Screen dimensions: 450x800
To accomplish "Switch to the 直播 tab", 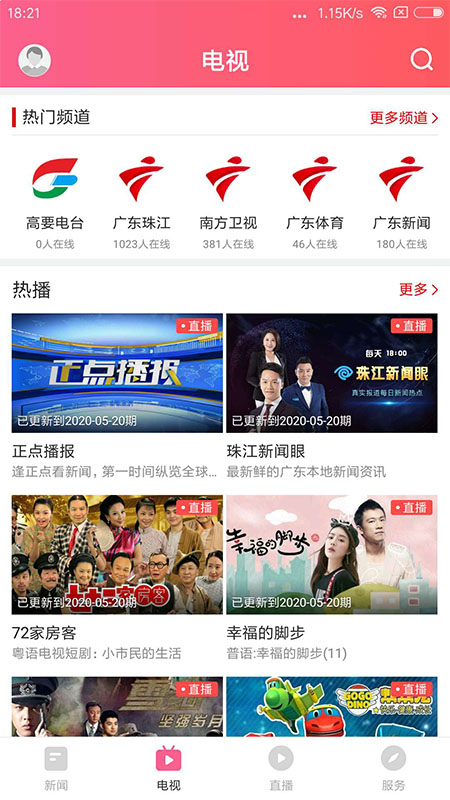I will pyautogui.click(x=281, y=768).
